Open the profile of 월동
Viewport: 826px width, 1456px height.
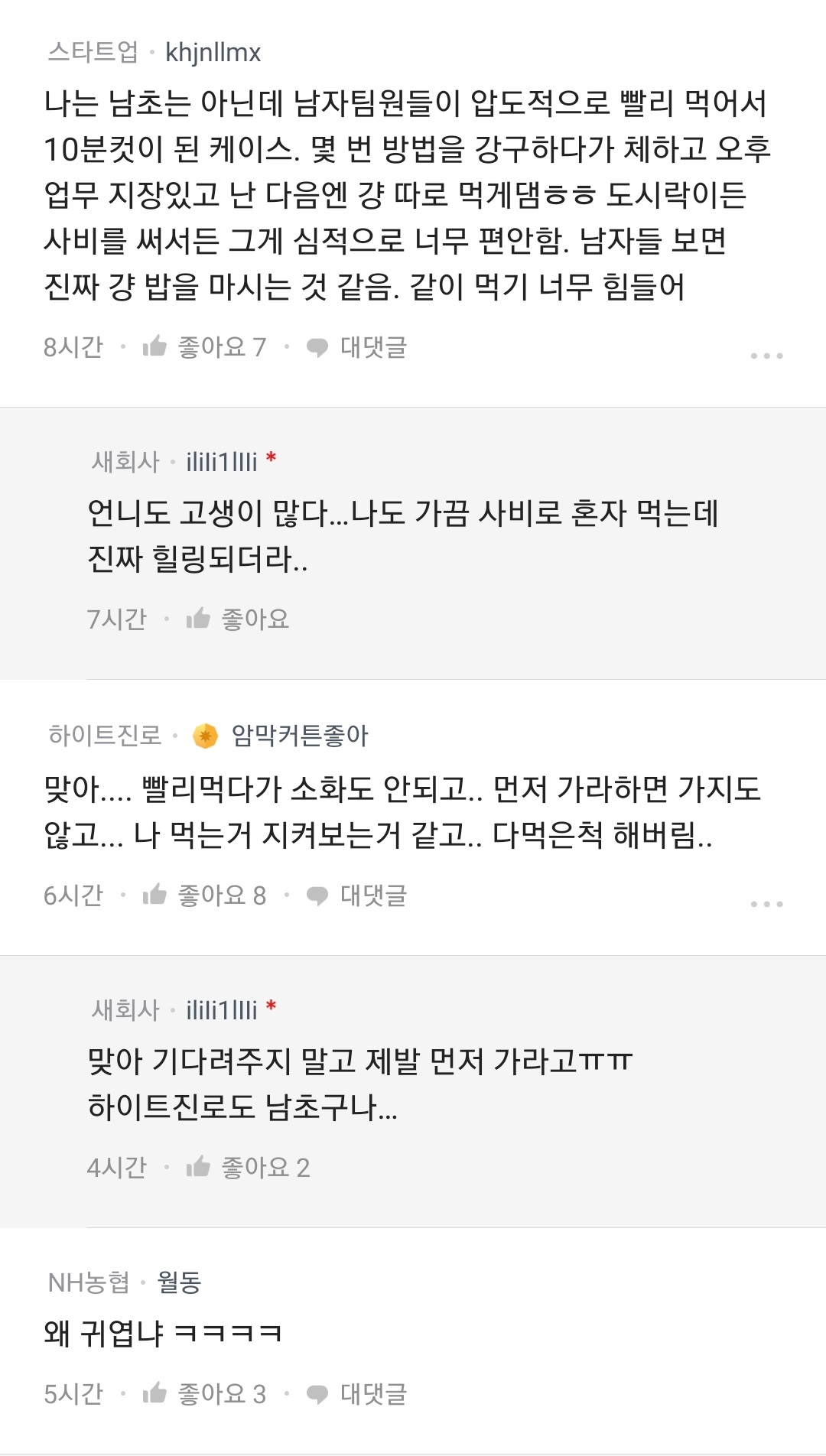point(179,1282)
